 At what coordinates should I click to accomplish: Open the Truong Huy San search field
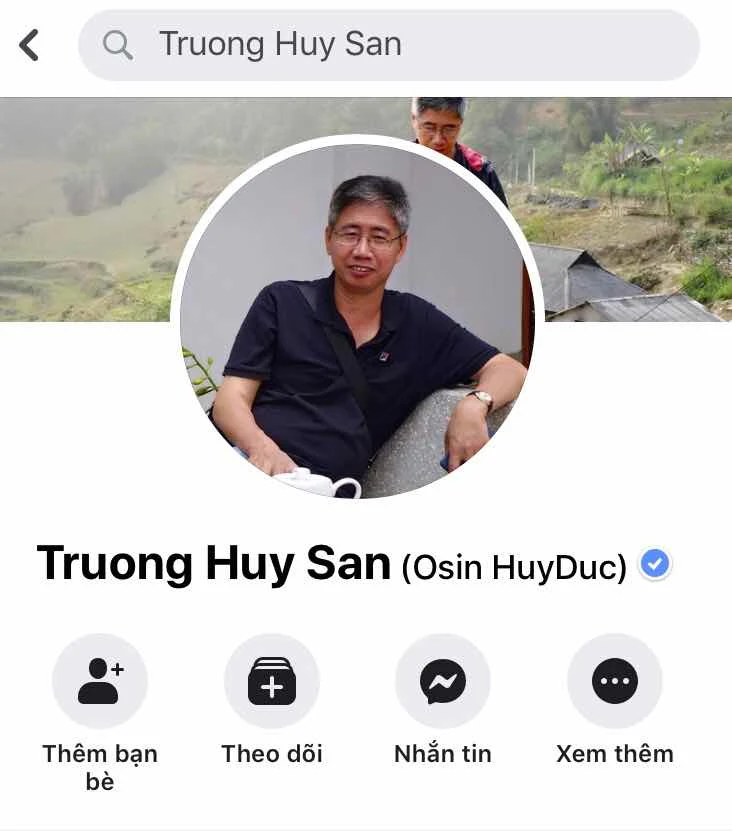tap(389, 45)
